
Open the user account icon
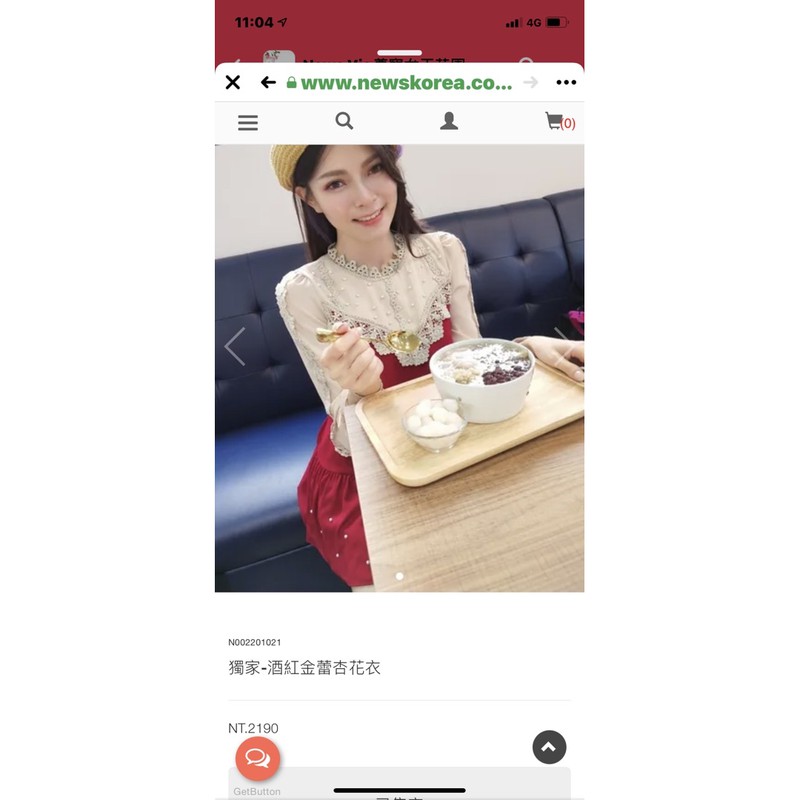pyautogui.click(x=449, y=121)
